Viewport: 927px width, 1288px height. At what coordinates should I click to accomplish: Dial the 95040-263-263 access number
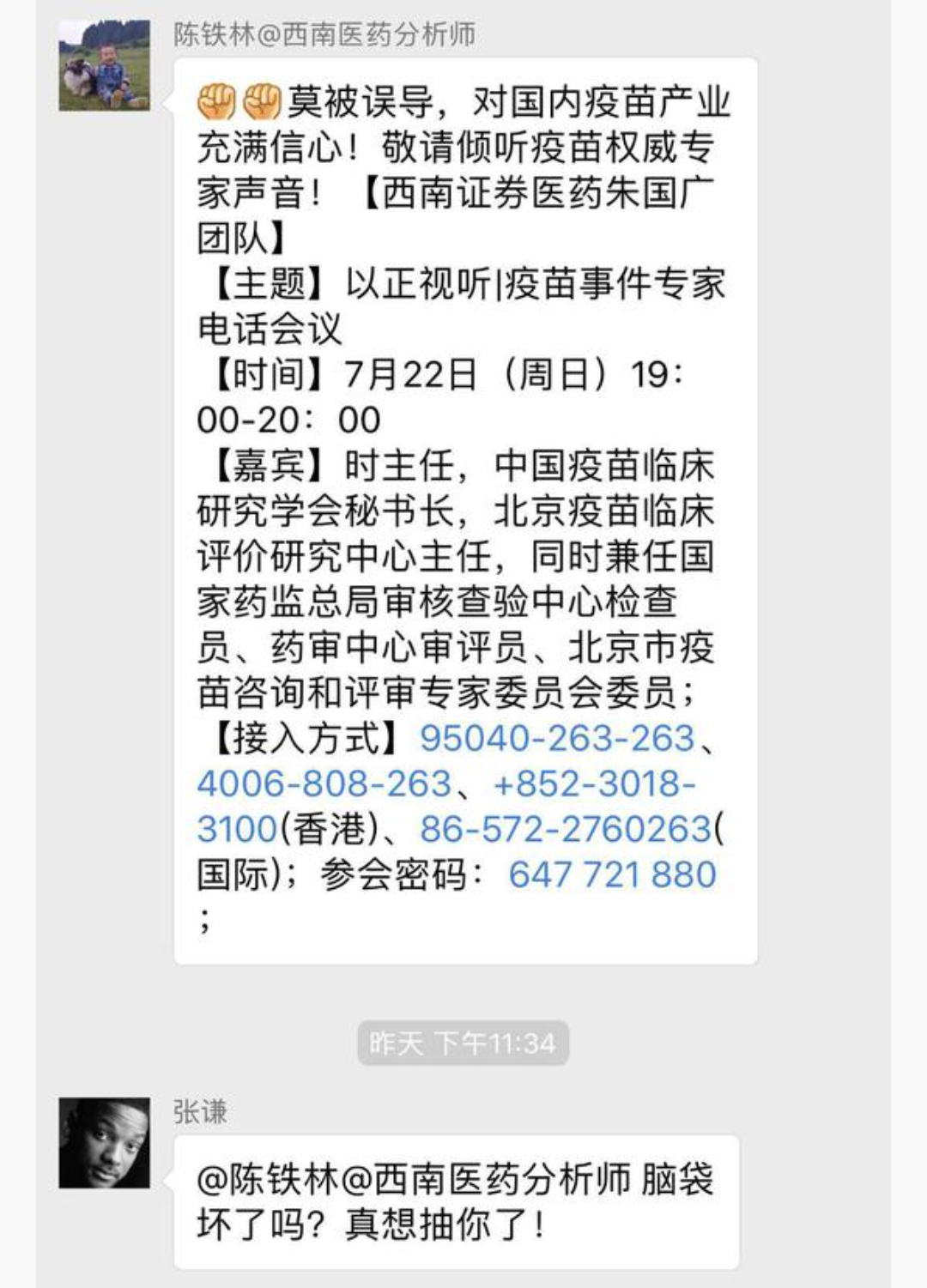tap(557, 739)
